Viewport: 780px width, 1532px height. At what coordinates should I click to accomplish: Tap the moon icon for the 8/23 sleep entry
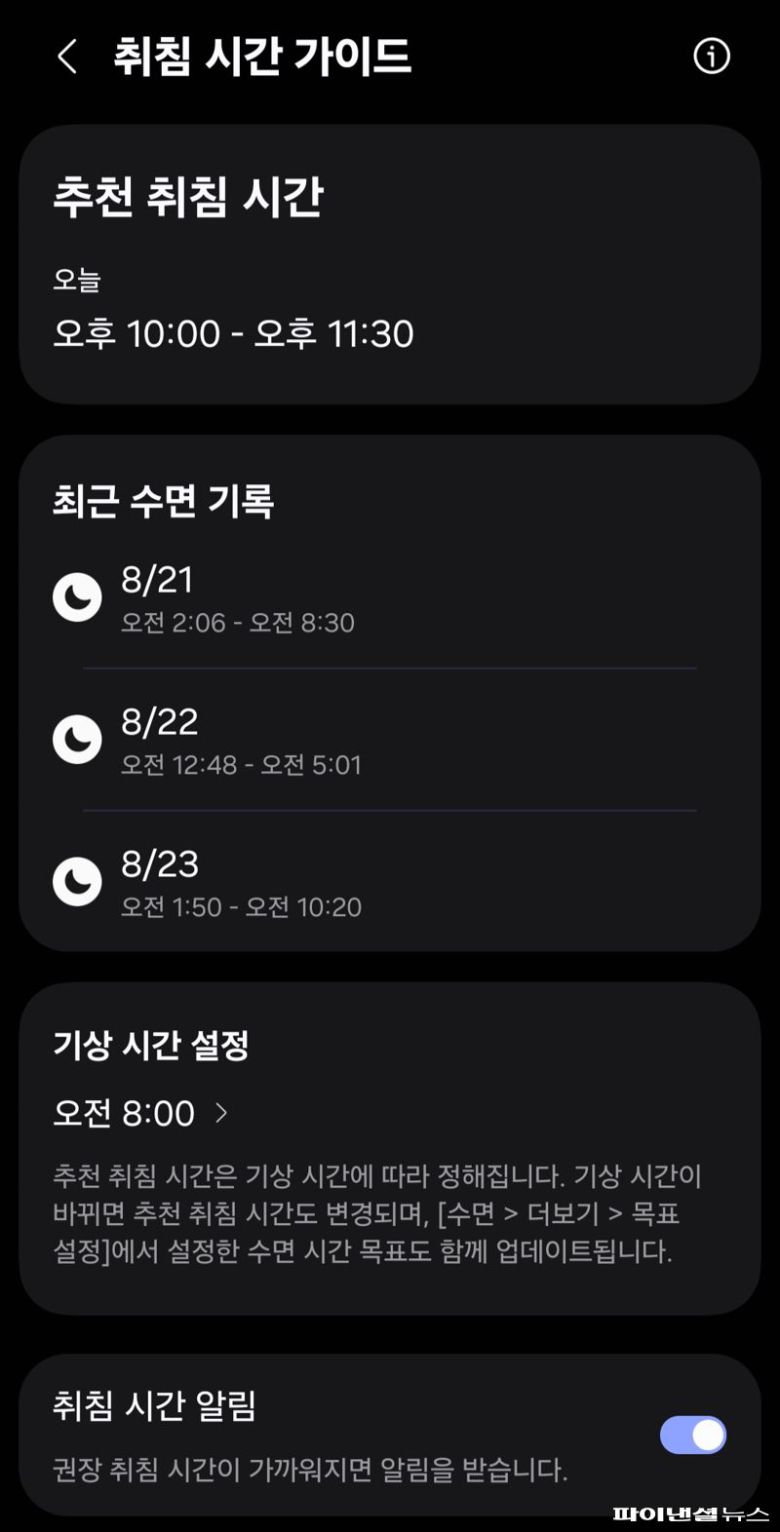77,880
